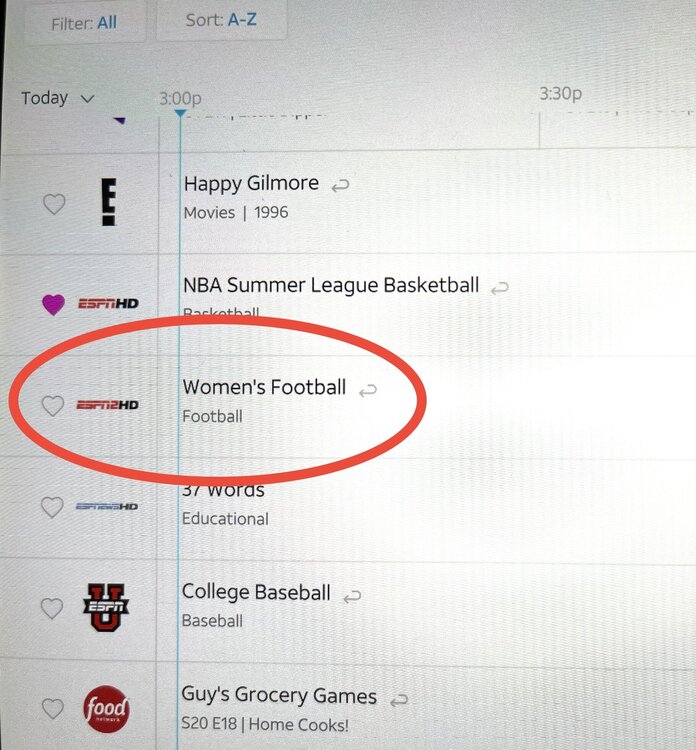Favorite the ESPNews HD channel

pyautogui.click(x=52, y=507)
